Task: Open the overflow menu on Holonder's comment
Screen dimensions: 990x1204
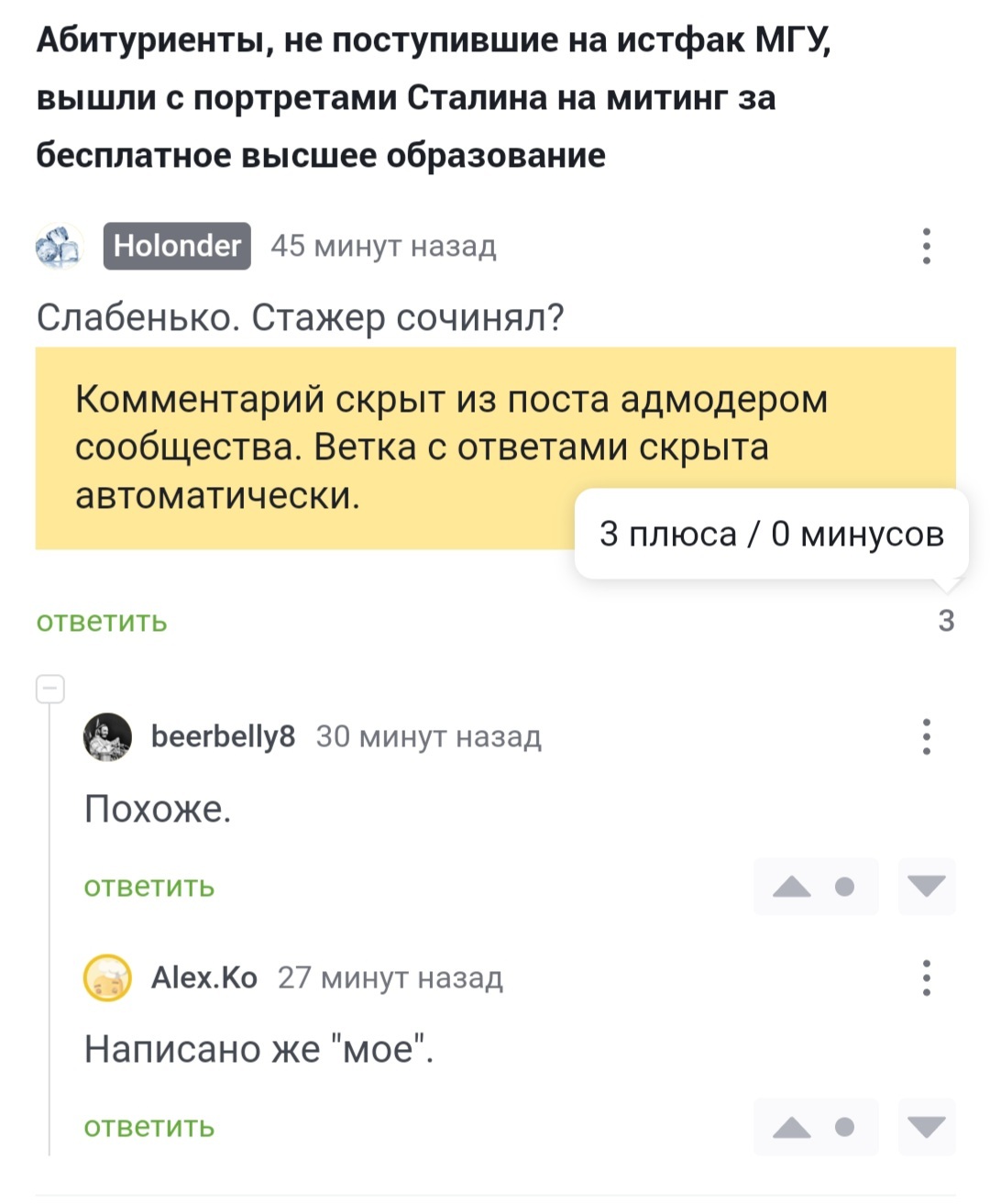Action: [927, 246]
